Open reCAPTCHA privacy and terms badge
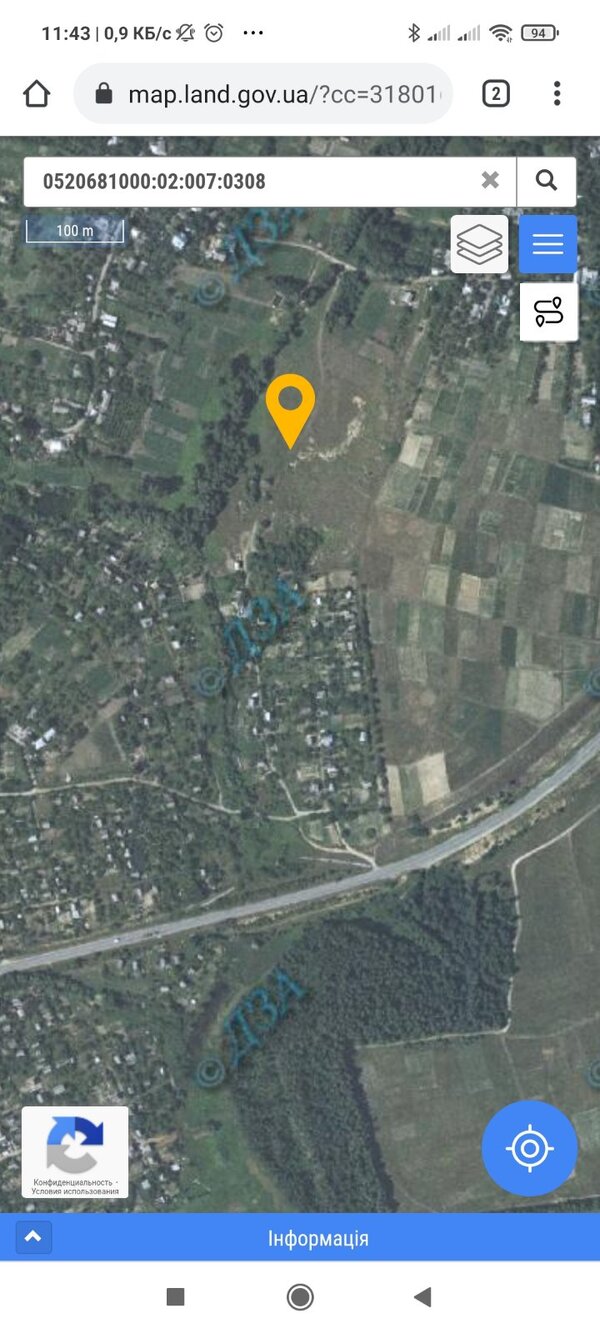600x1333 pixels. pos(75,1152)
